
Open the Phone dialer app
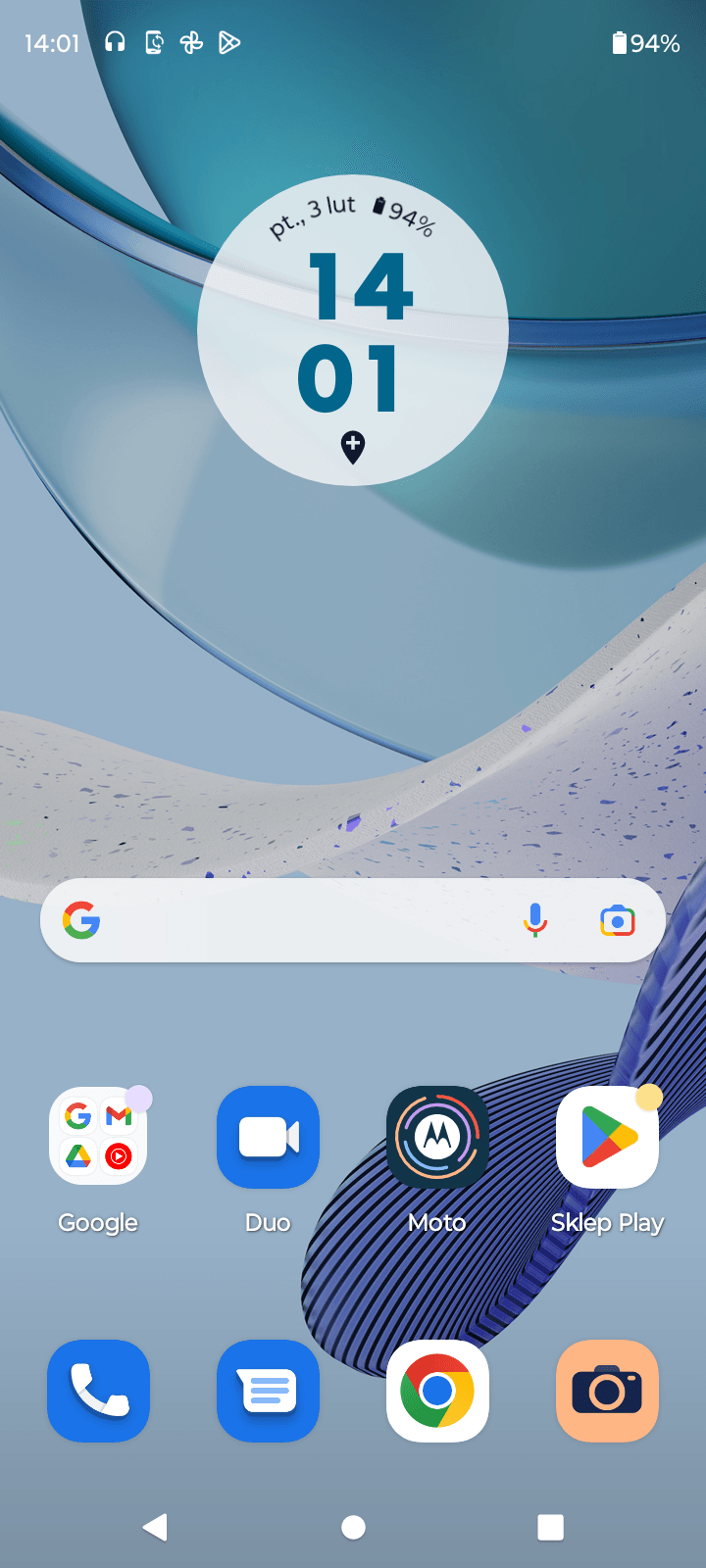point(98,1391)
